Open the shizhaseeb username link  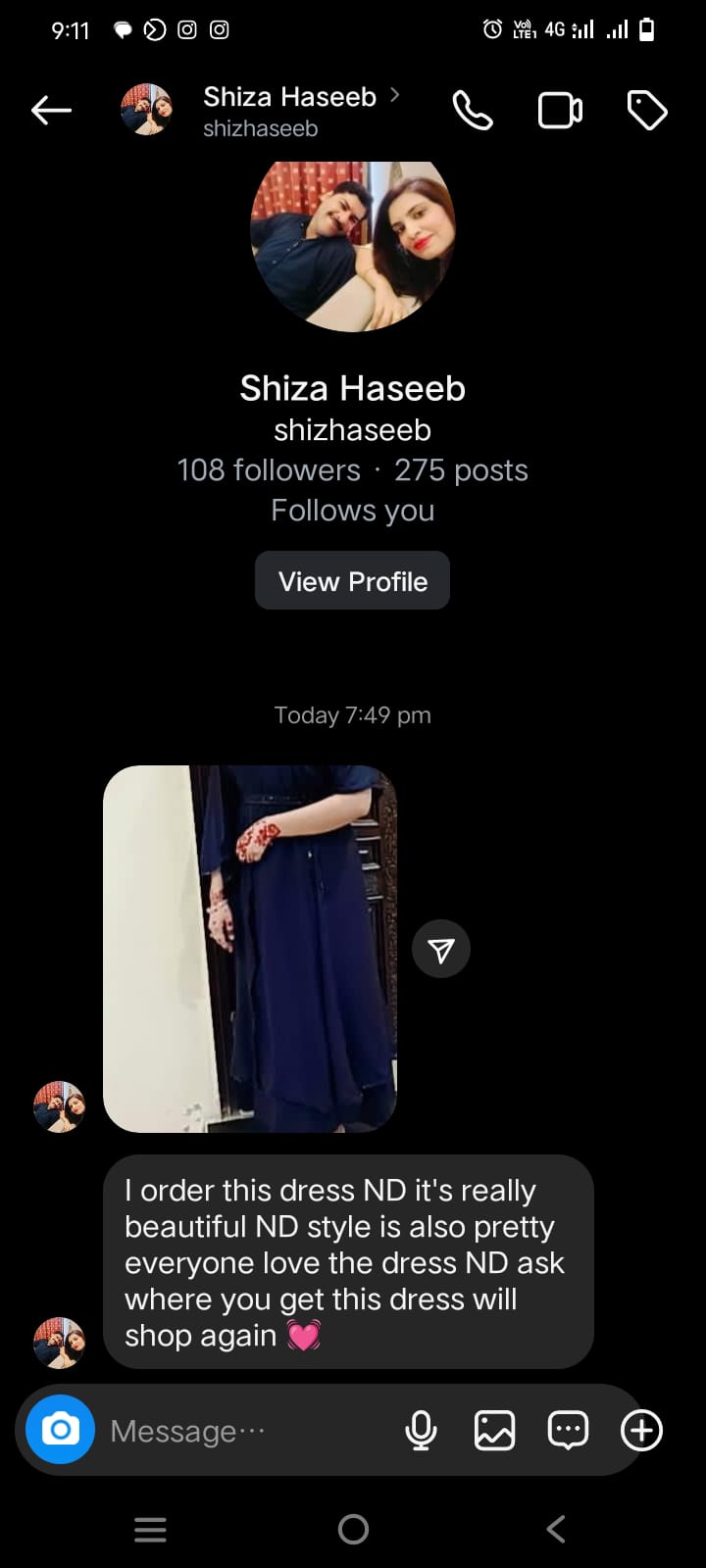[352, 429]
